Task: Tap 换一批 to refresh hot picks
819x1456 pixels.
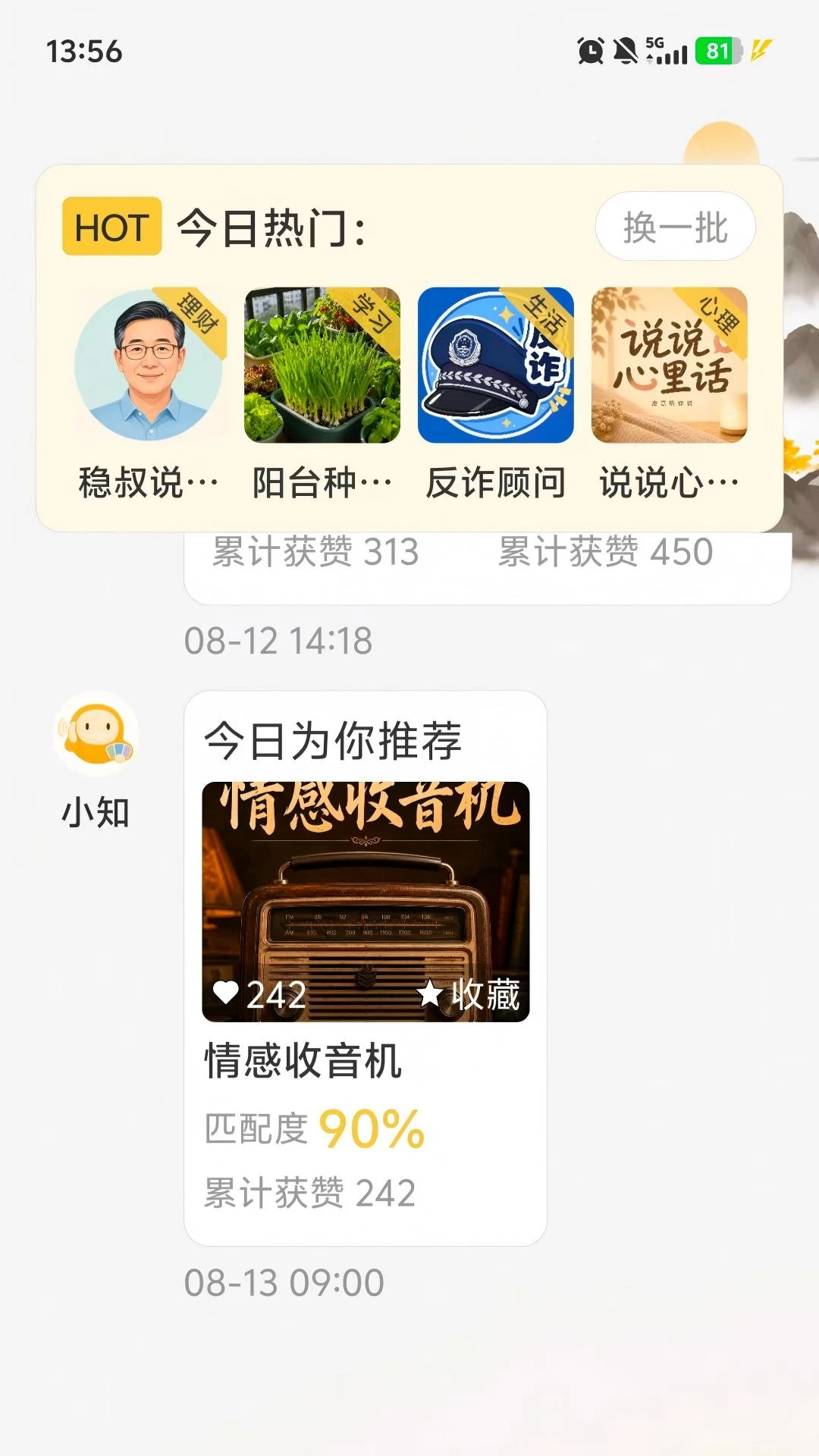Action: (675, 227)
